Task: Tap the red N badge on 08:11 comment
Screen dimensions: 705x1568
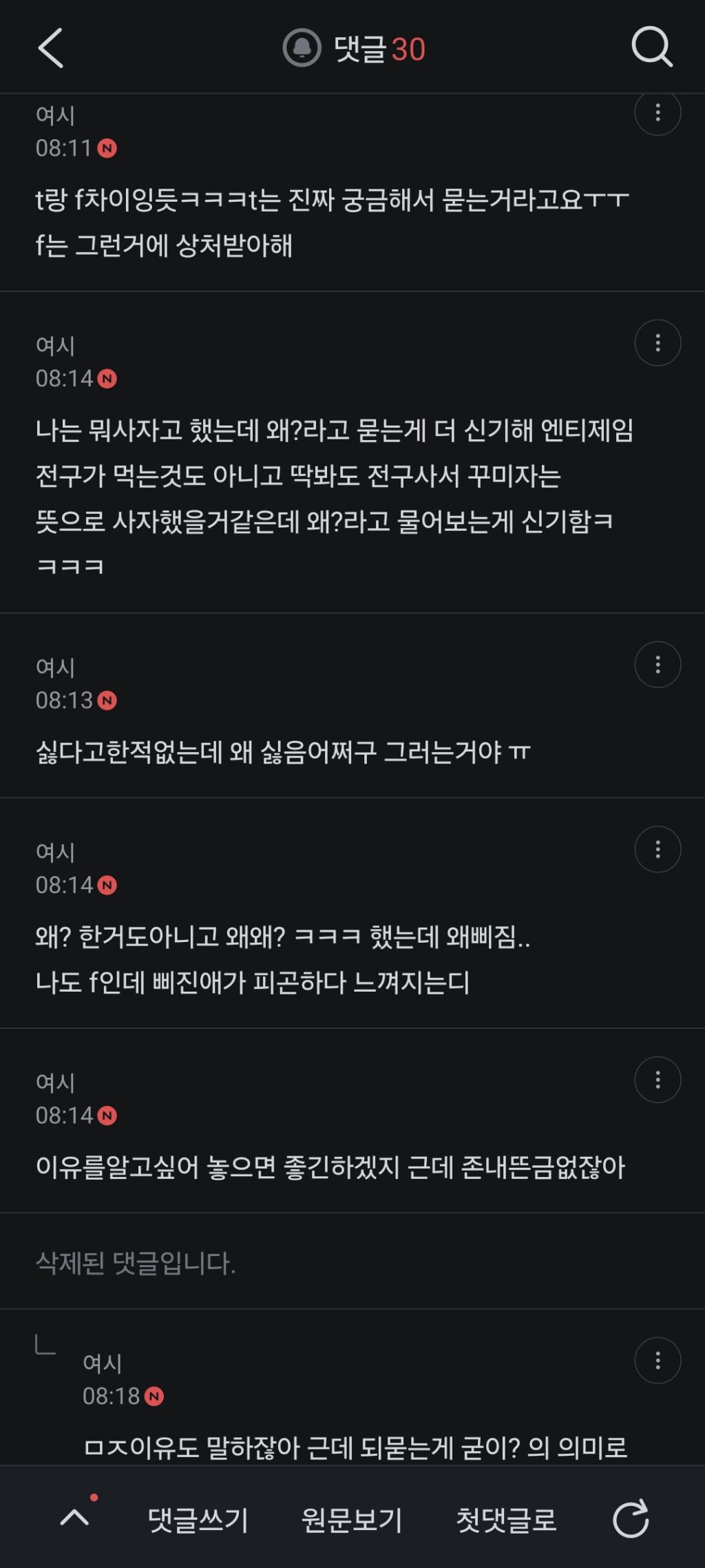Action: tap(107, 147)
